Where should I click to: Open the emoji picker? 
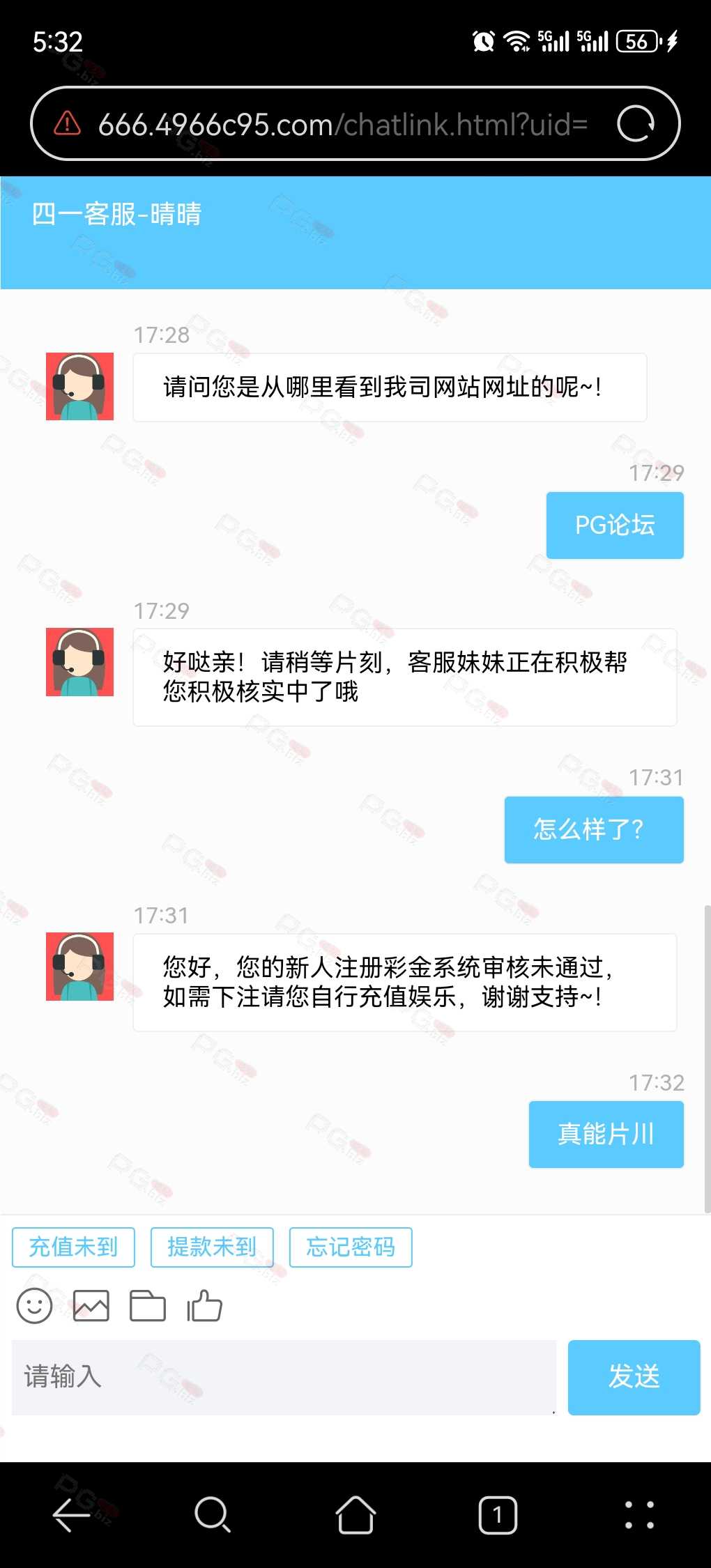pos(34,1305)
